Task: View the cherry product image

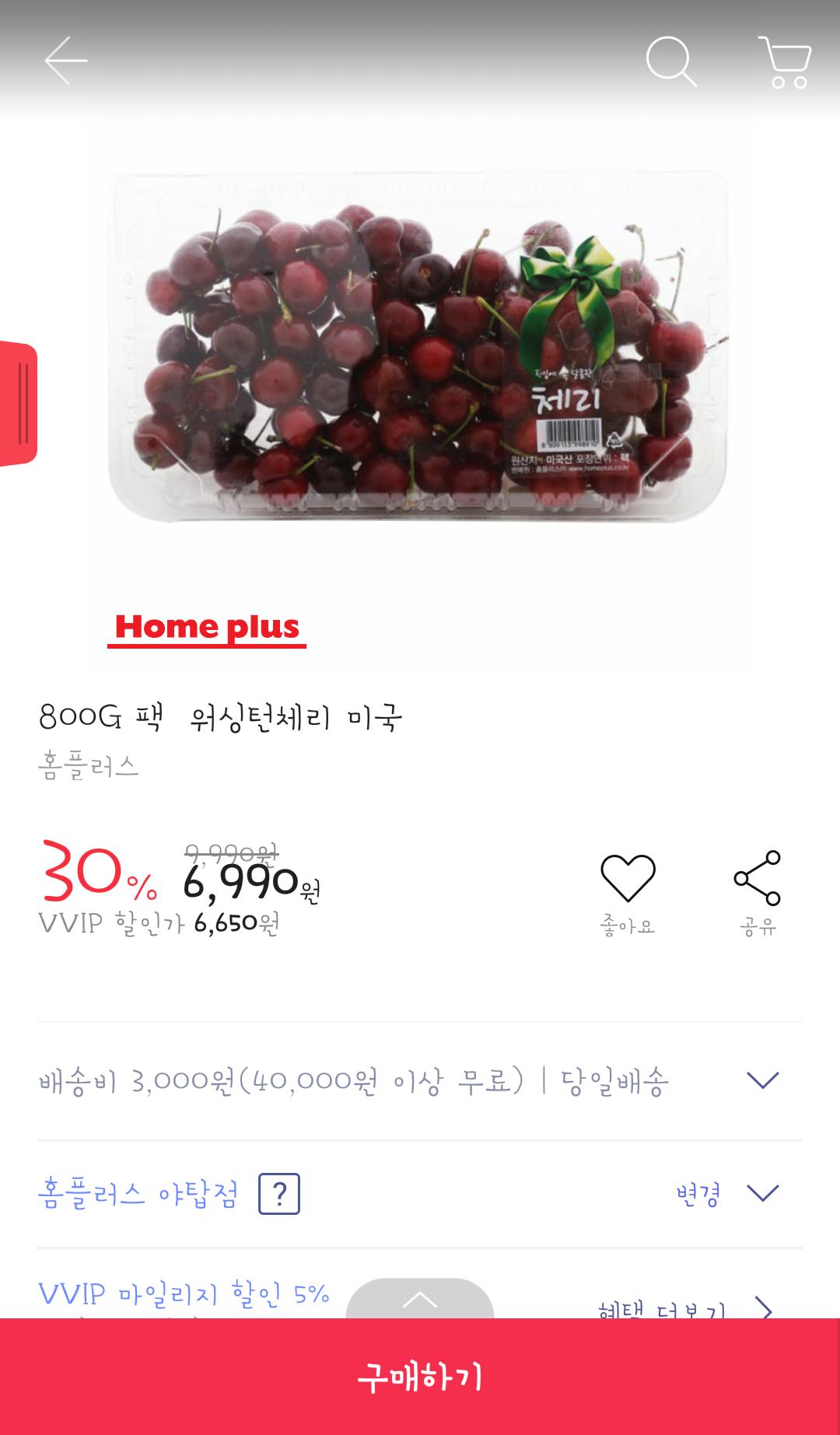Action: [x=418, y=346]
